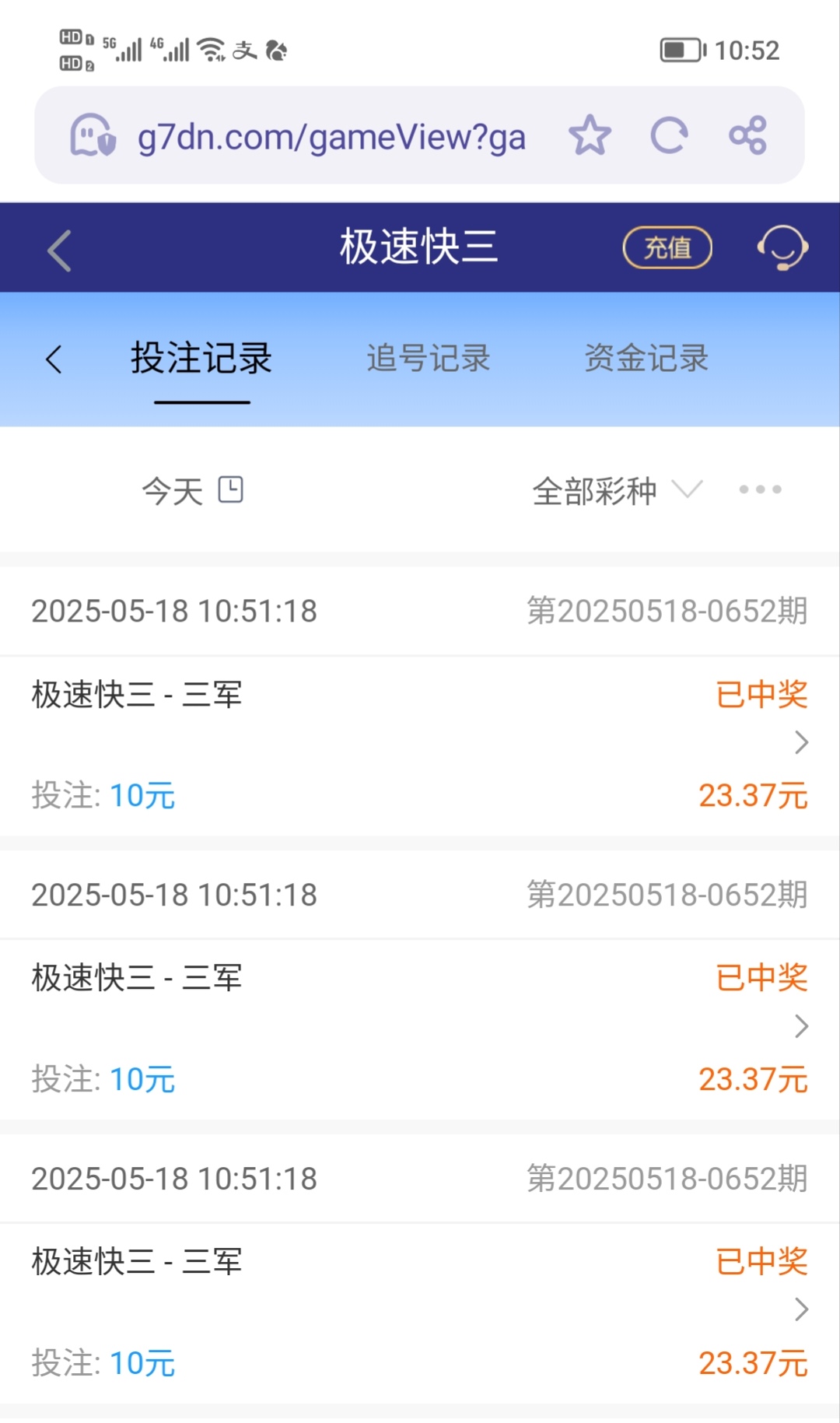Open the 充值 recharge button
The height and width of the screenshot is (1423, 840).
pos(667,248)
